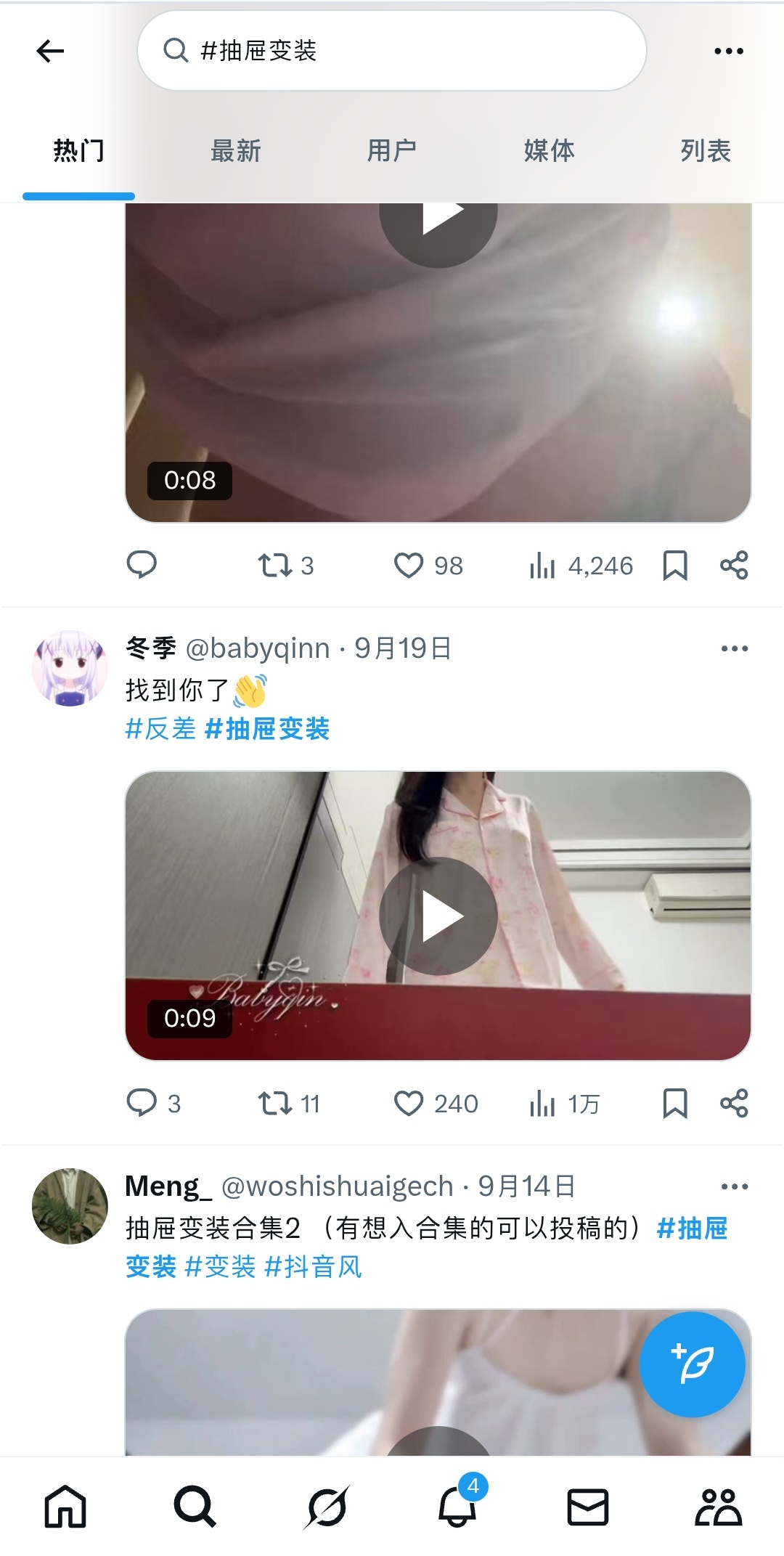Open the #反差 hashtag link
The width and height of the screenshot is (784, 1556).
coord(160,728)
